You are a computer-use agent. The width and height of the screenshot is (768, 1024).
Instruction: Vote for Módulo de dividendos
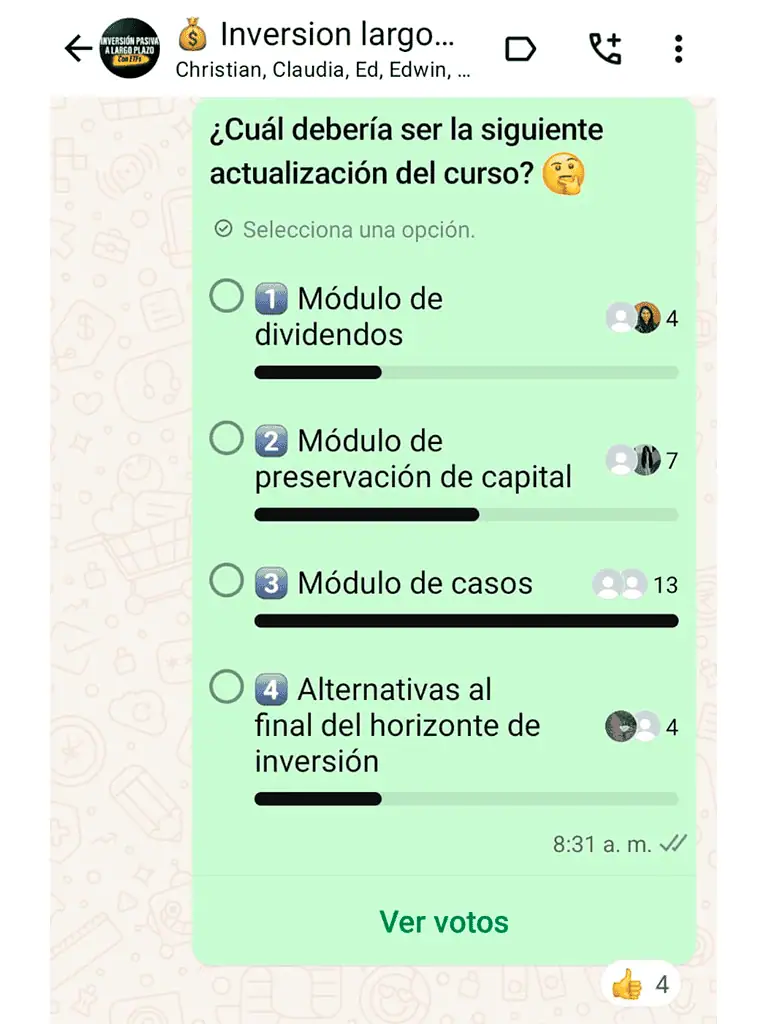click(227, 297)
